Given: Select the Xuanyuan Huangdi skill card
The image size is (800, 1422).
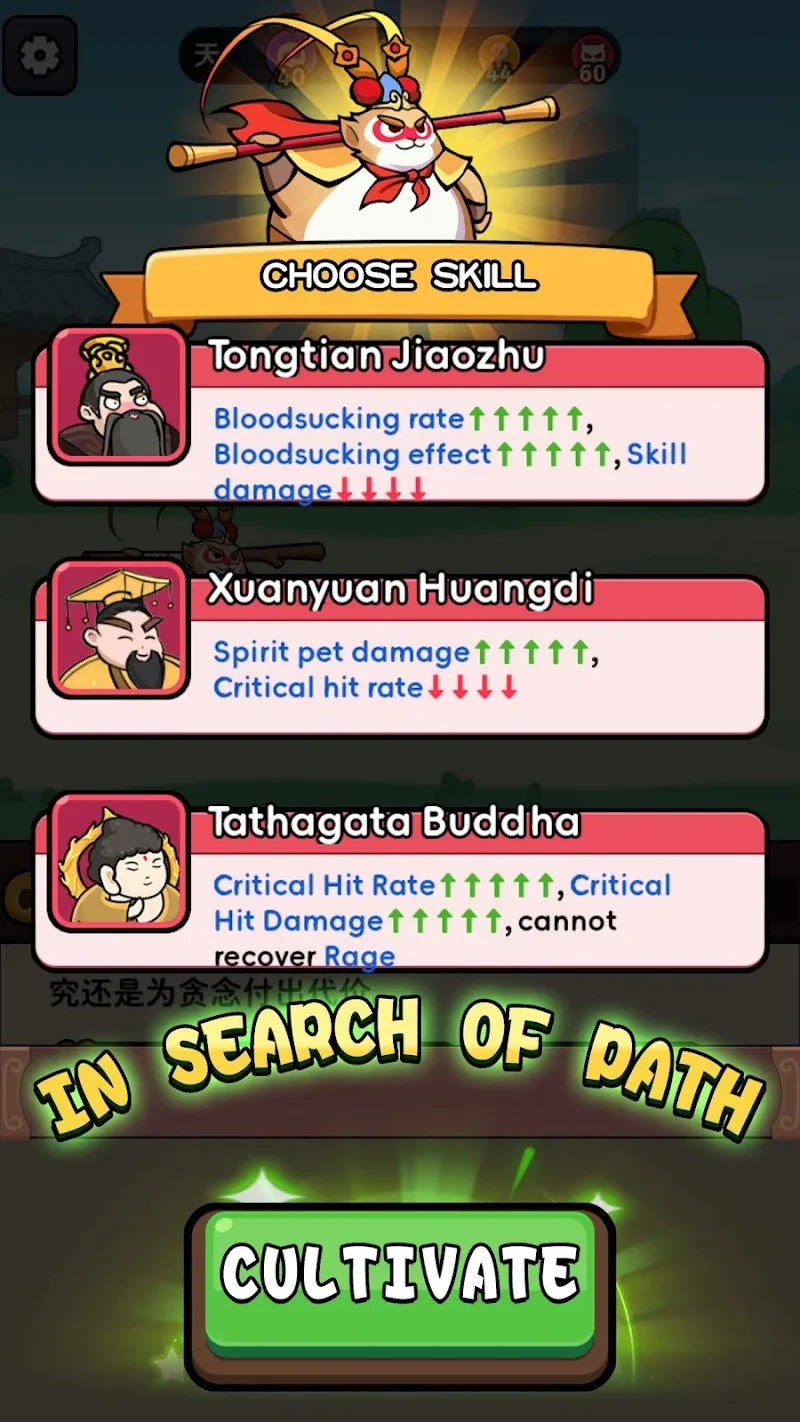Looking at the screenshot, I should [400, 650].
